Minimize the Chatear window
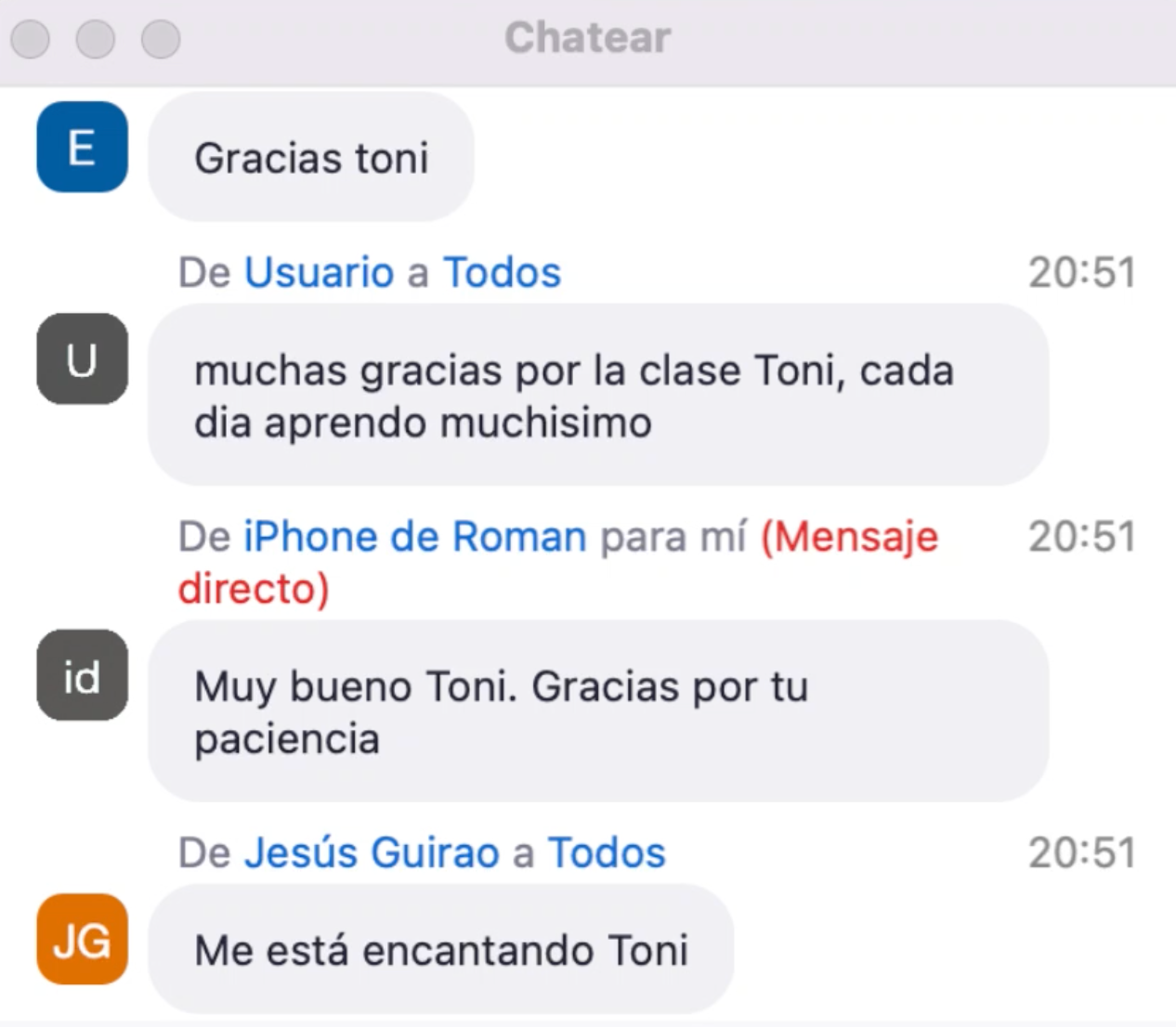Screen dimensions: 1176x1027 (96, 39)
